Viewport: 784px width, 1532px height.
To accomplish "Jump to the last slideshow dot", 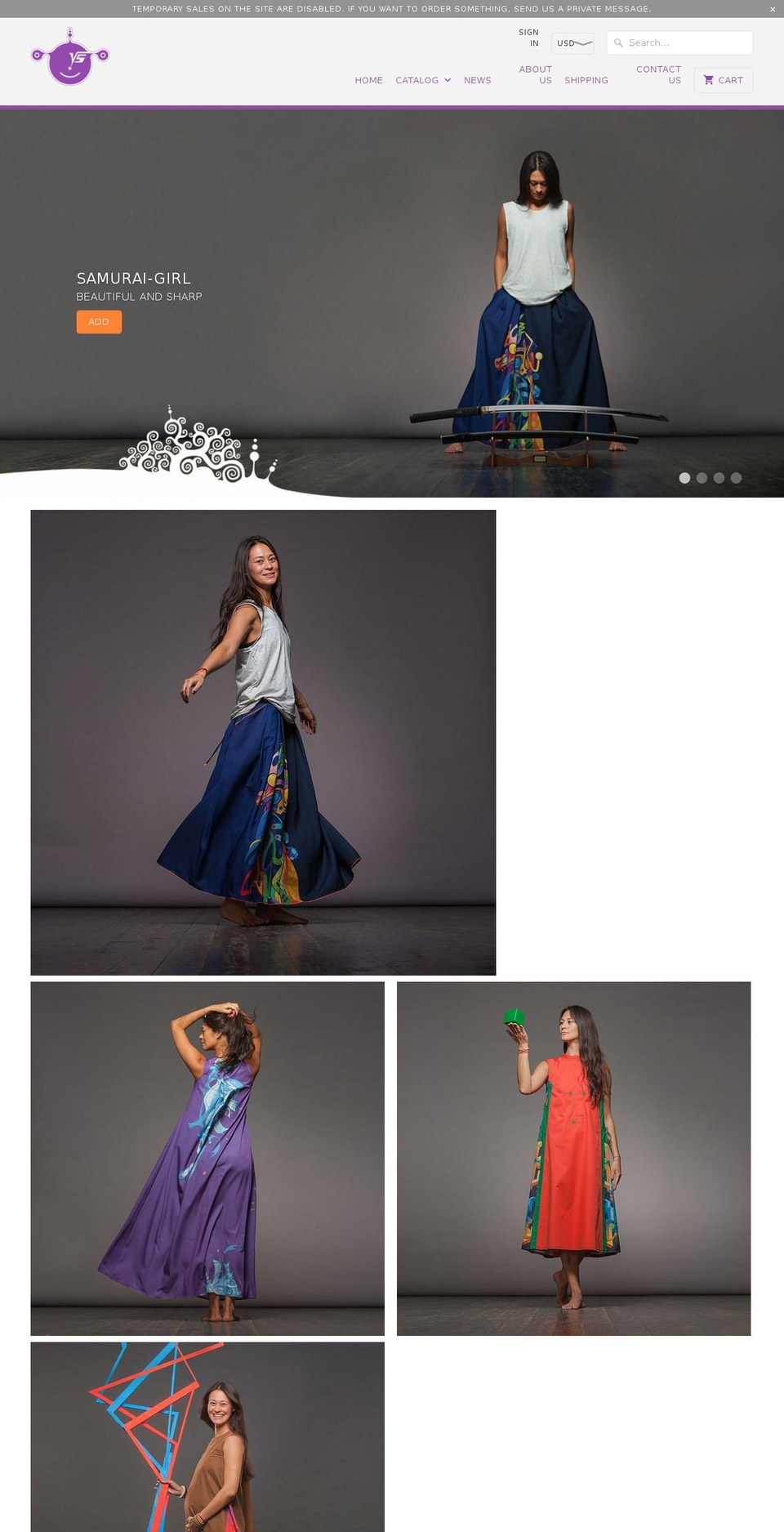I will (736, 478).
